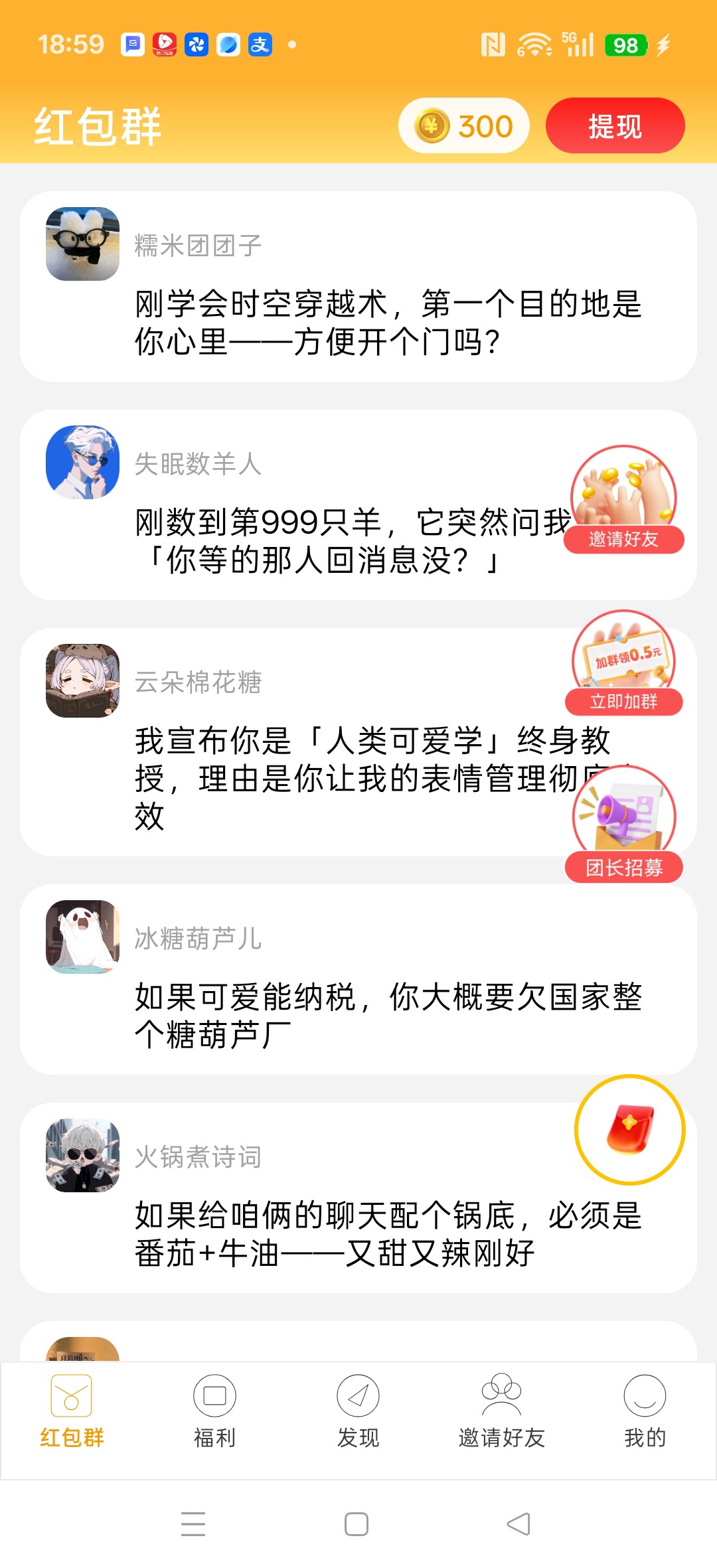Open the floating red packet icon
This screenshot has width=717, height=1568.
coord(629,1129)
